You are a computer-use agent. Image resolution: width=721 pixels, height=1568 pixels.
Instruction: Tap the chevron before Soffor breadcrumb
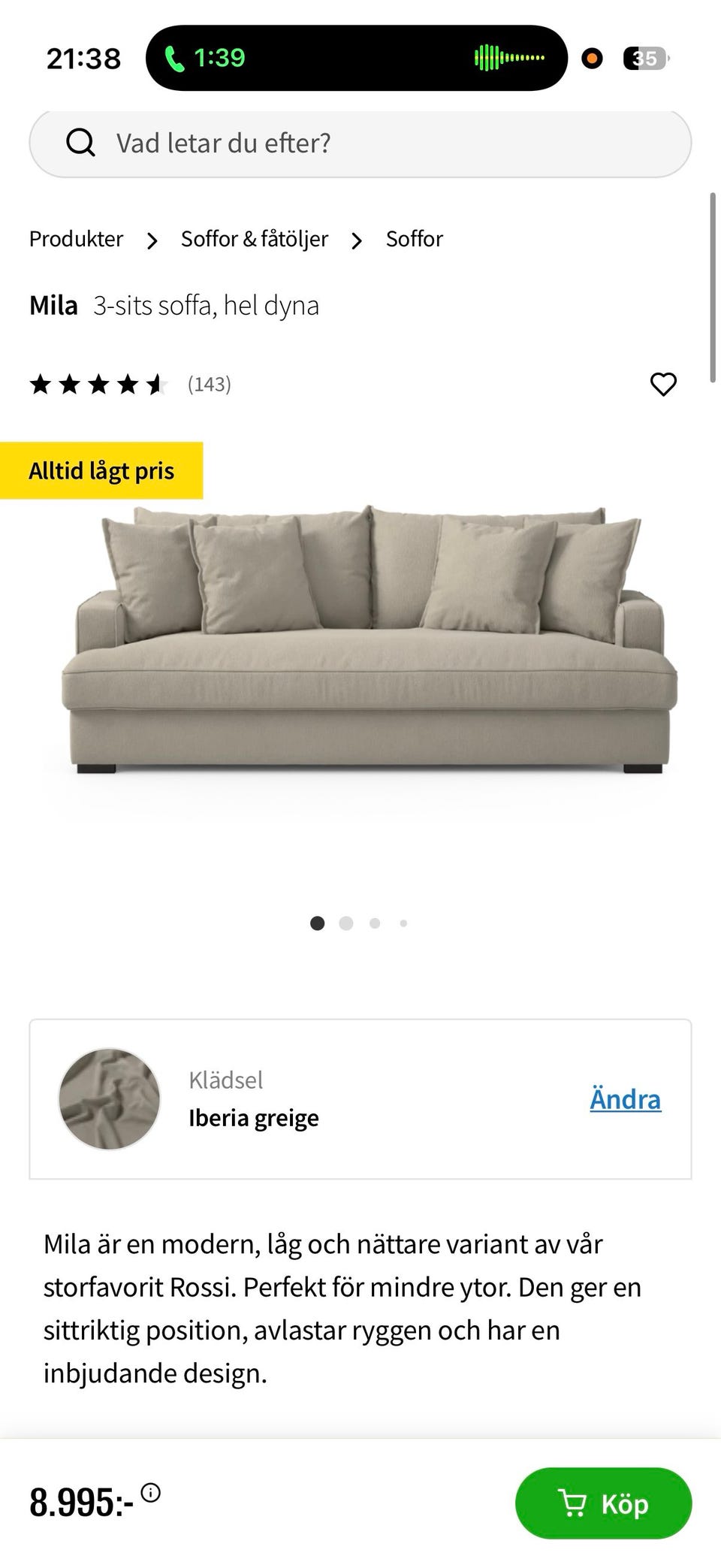[x=355, y=239]
